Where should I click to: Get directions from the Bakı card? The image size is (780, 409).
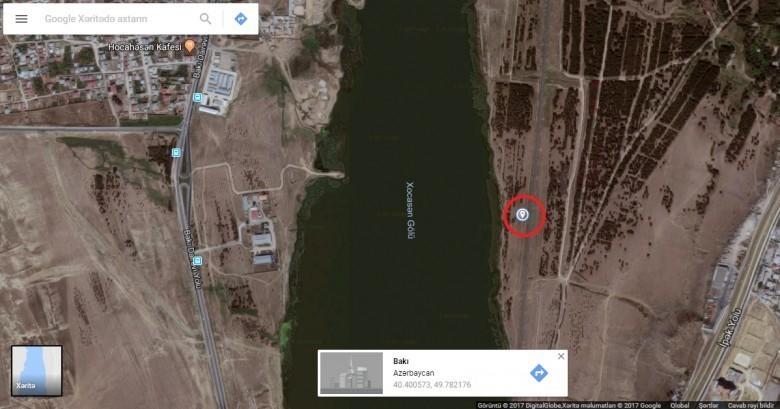coord(539,373)
